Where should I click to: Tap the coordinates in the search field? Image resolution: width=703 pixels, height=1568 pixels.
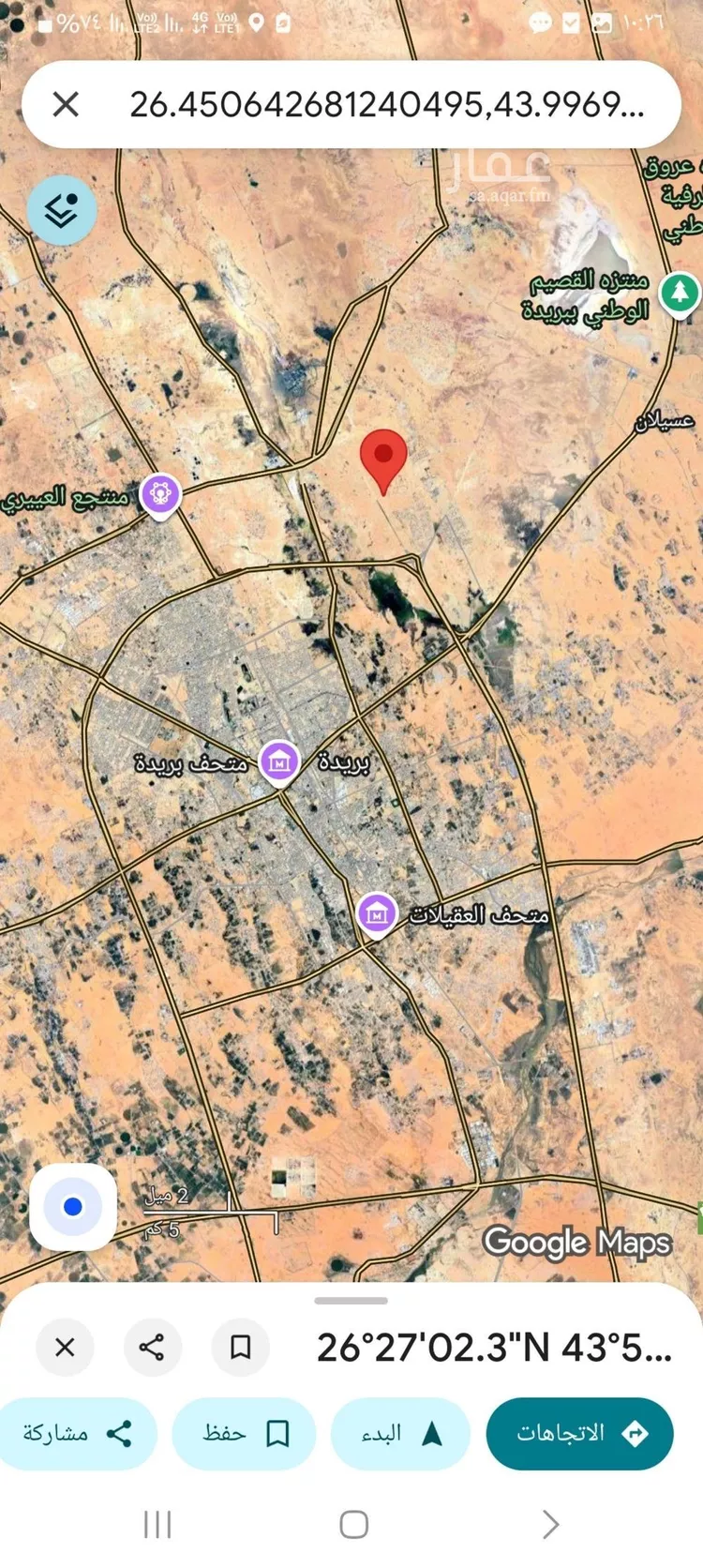coord(386,104)
